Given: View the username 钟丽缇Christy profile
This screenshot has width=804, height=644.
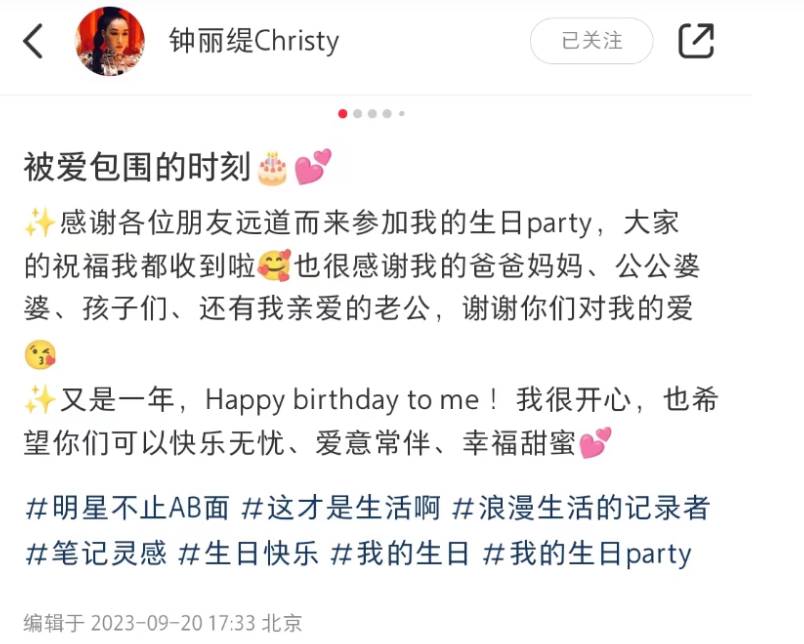Looking at the screenshot, I should tap(254, 42).
